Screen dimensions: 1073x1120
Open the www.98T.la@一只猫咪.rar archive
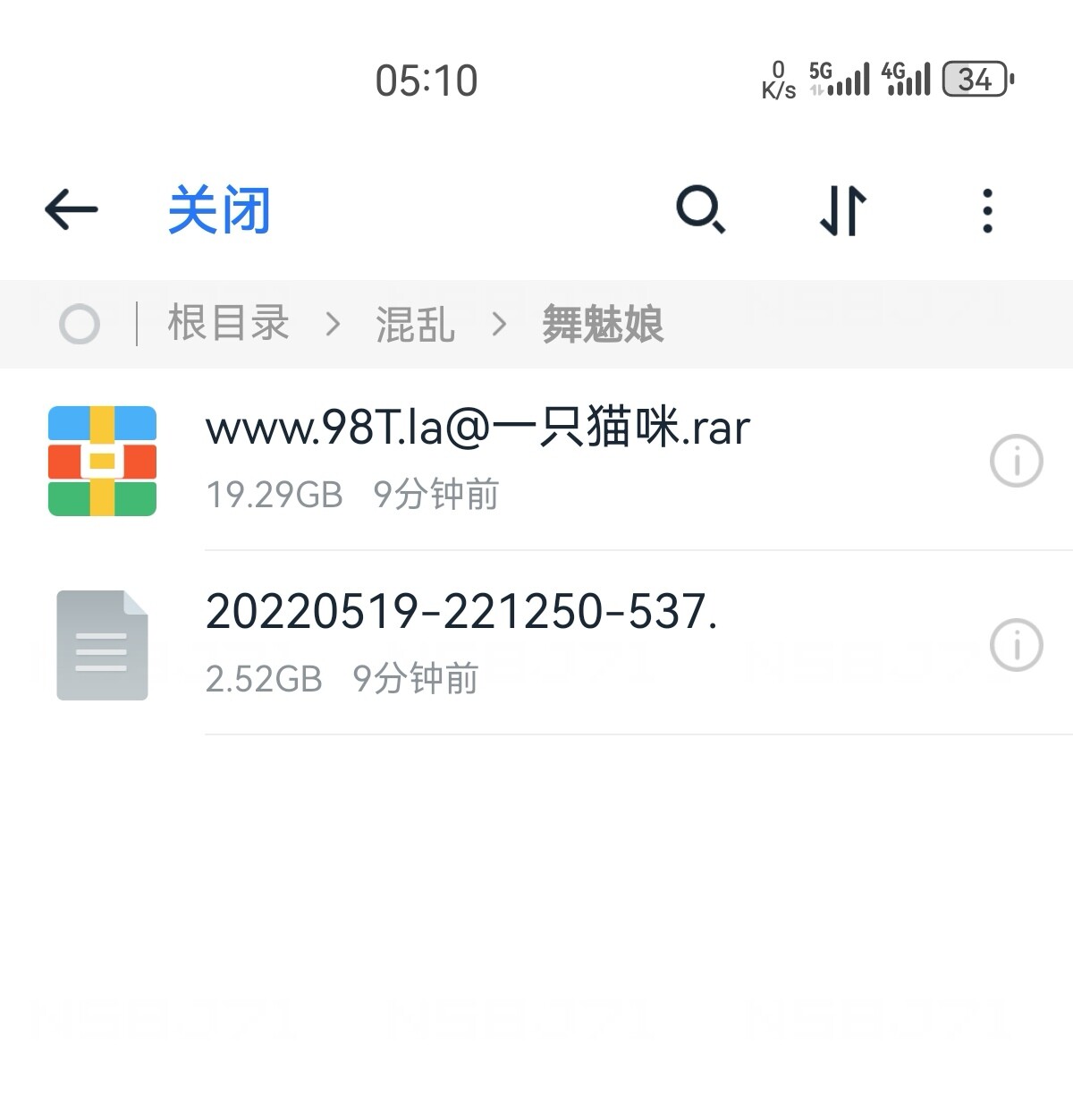click(x=477, y=429)
